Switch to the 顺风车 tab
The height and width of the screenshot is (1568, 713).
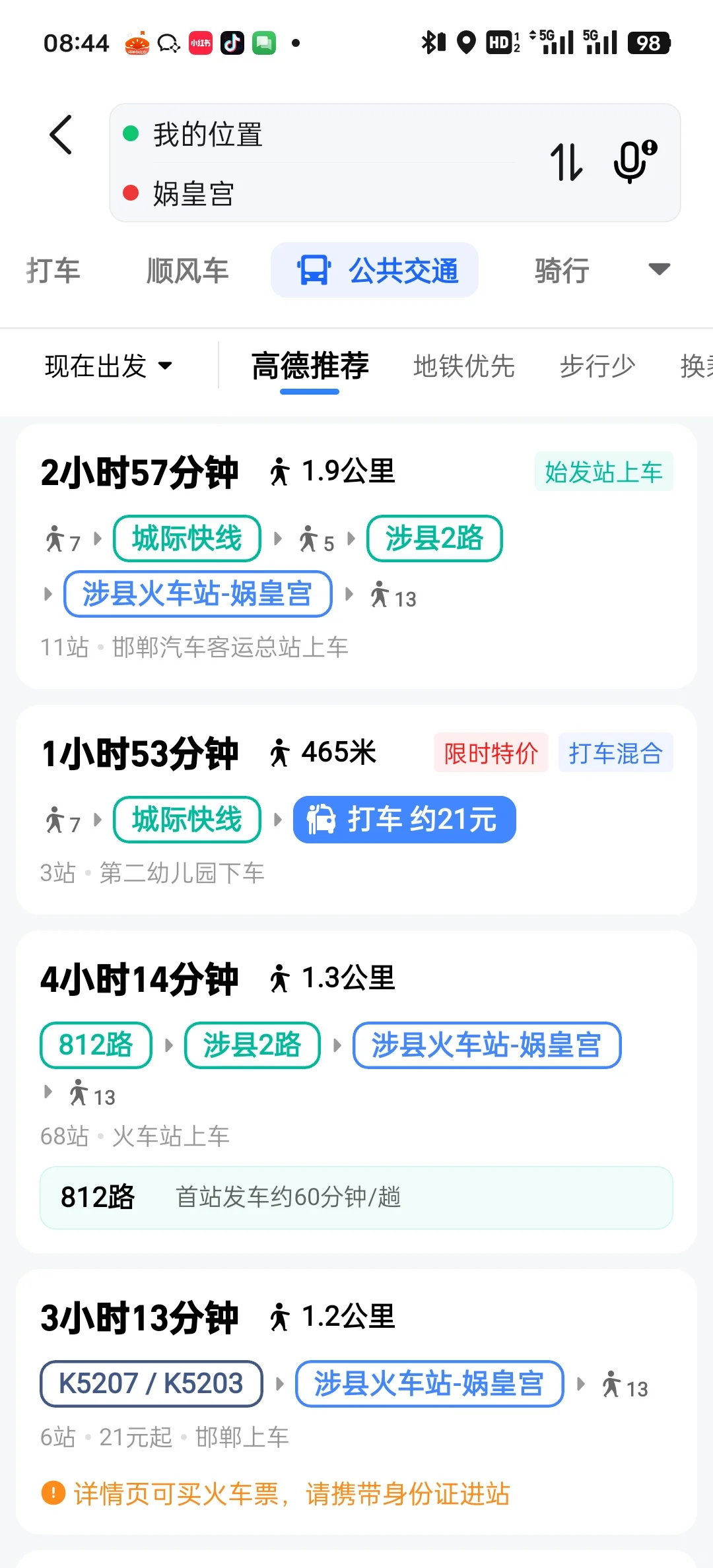pyautogui.click(x=187, y=271)
